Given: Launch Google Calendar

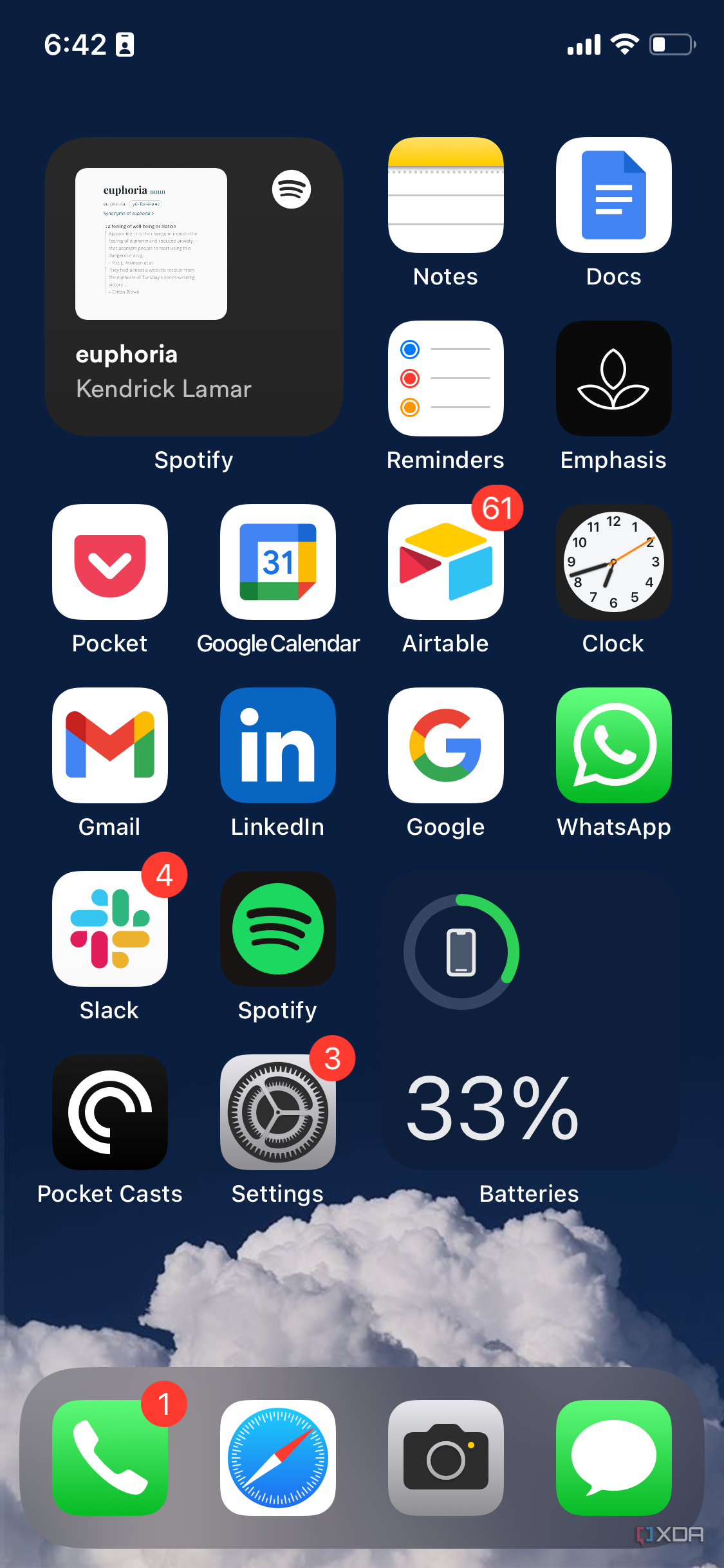Looking at the screenshot, I should point(277,561).
